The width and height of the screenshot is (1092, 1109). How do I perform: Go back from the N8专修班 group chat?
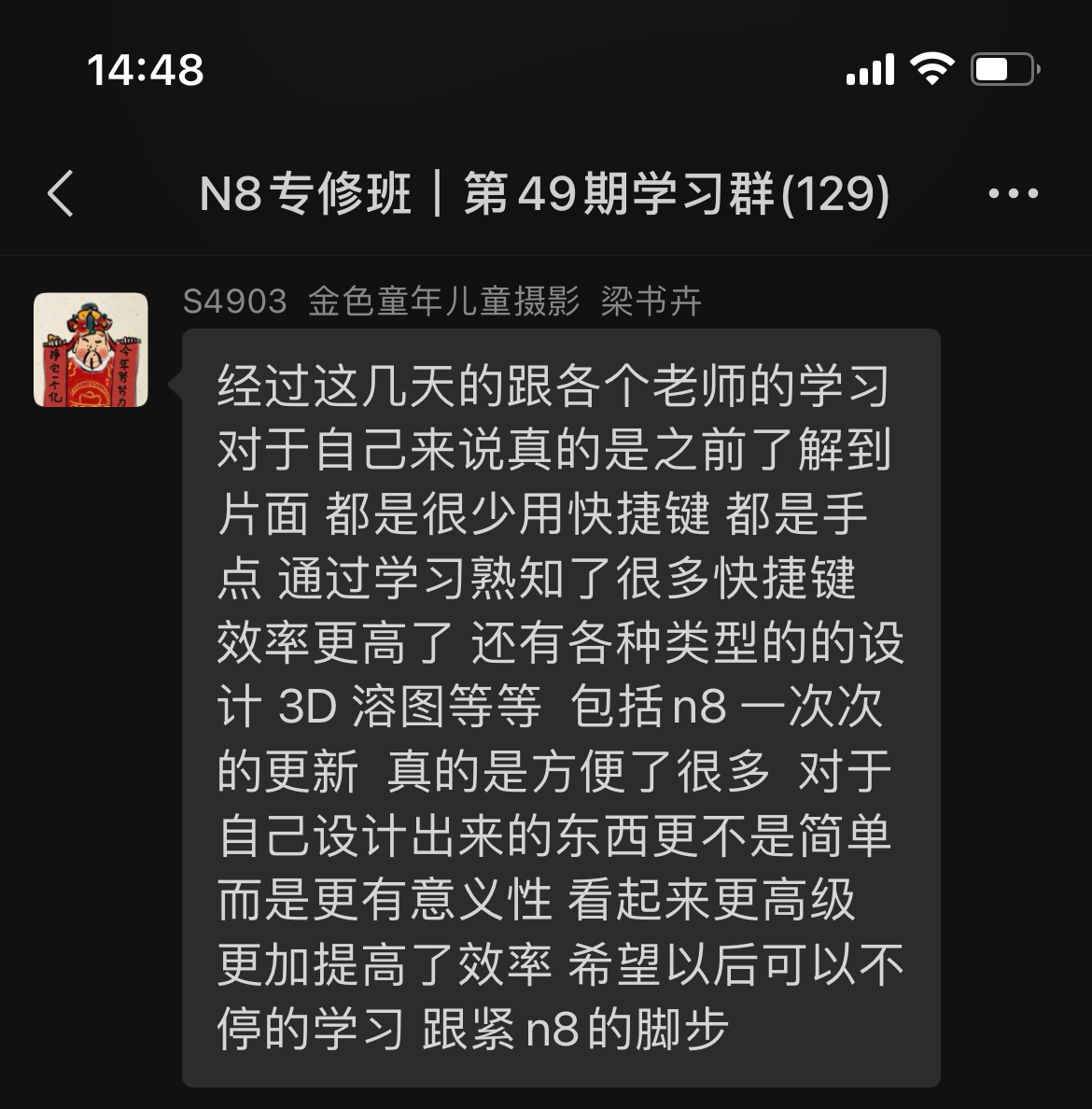click(61, 194)
